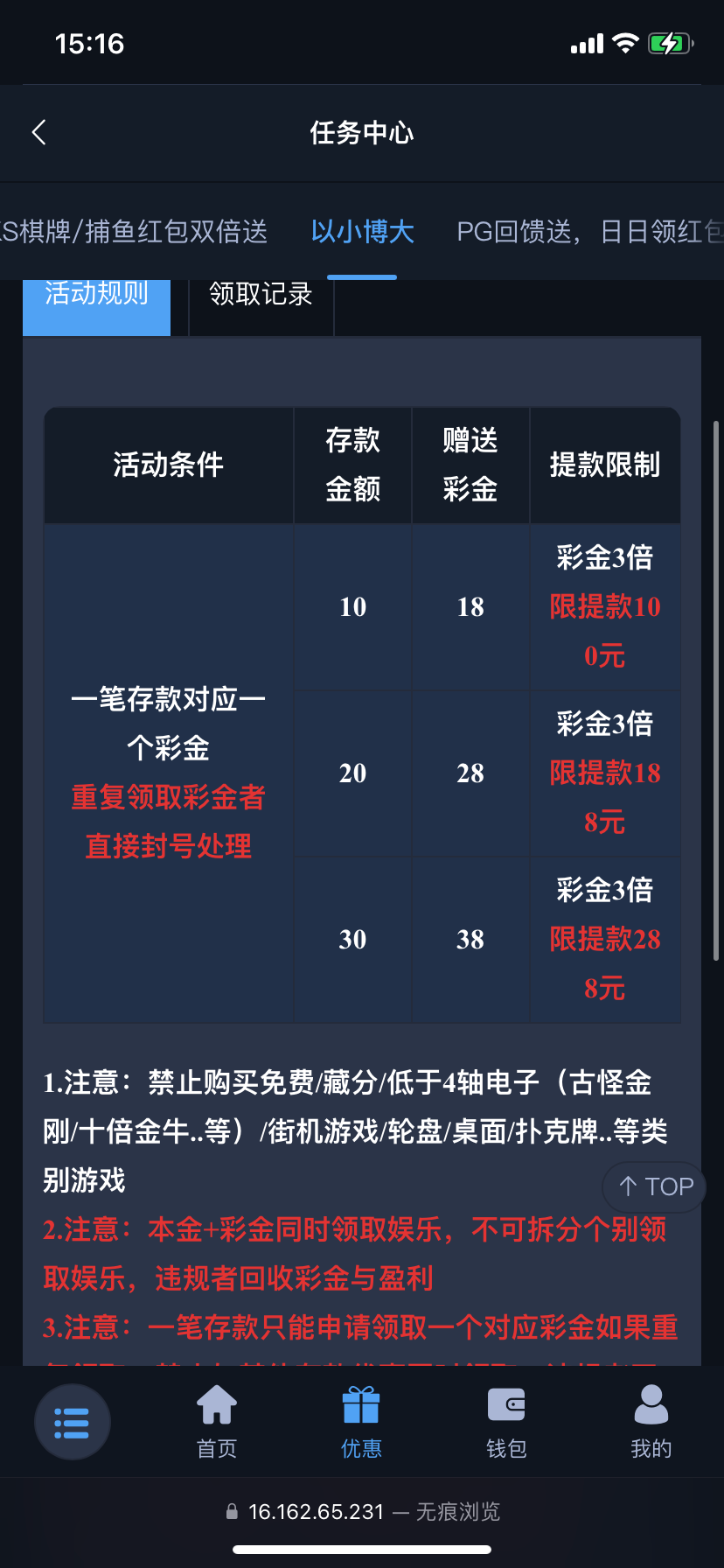Switch to 我的 tab
724x1568 pixels.
tap(651, 1423)
